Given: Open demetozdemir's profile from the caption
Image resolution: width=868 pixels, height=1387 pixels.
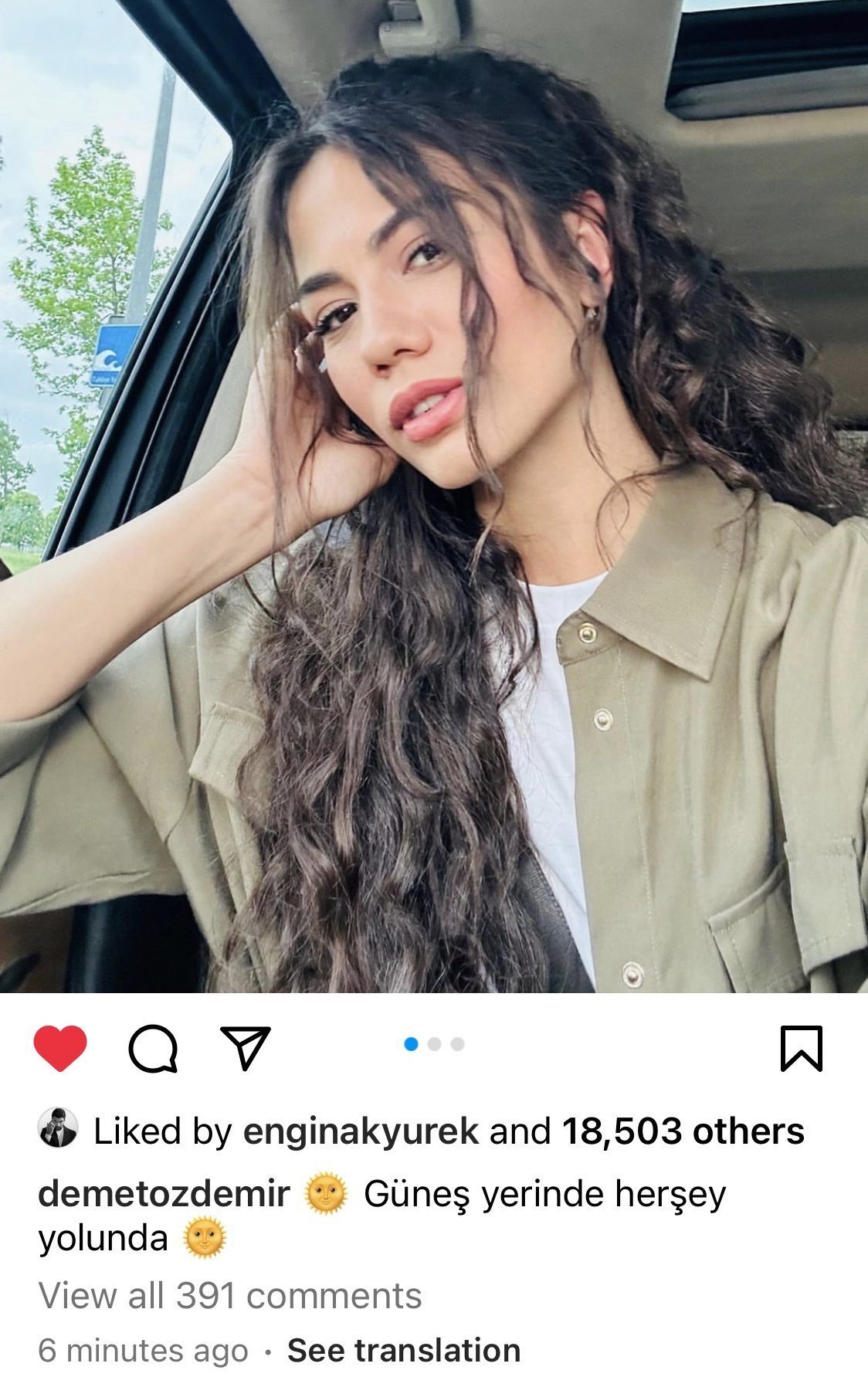Looking at the screenshot, I should (164, 1195).
